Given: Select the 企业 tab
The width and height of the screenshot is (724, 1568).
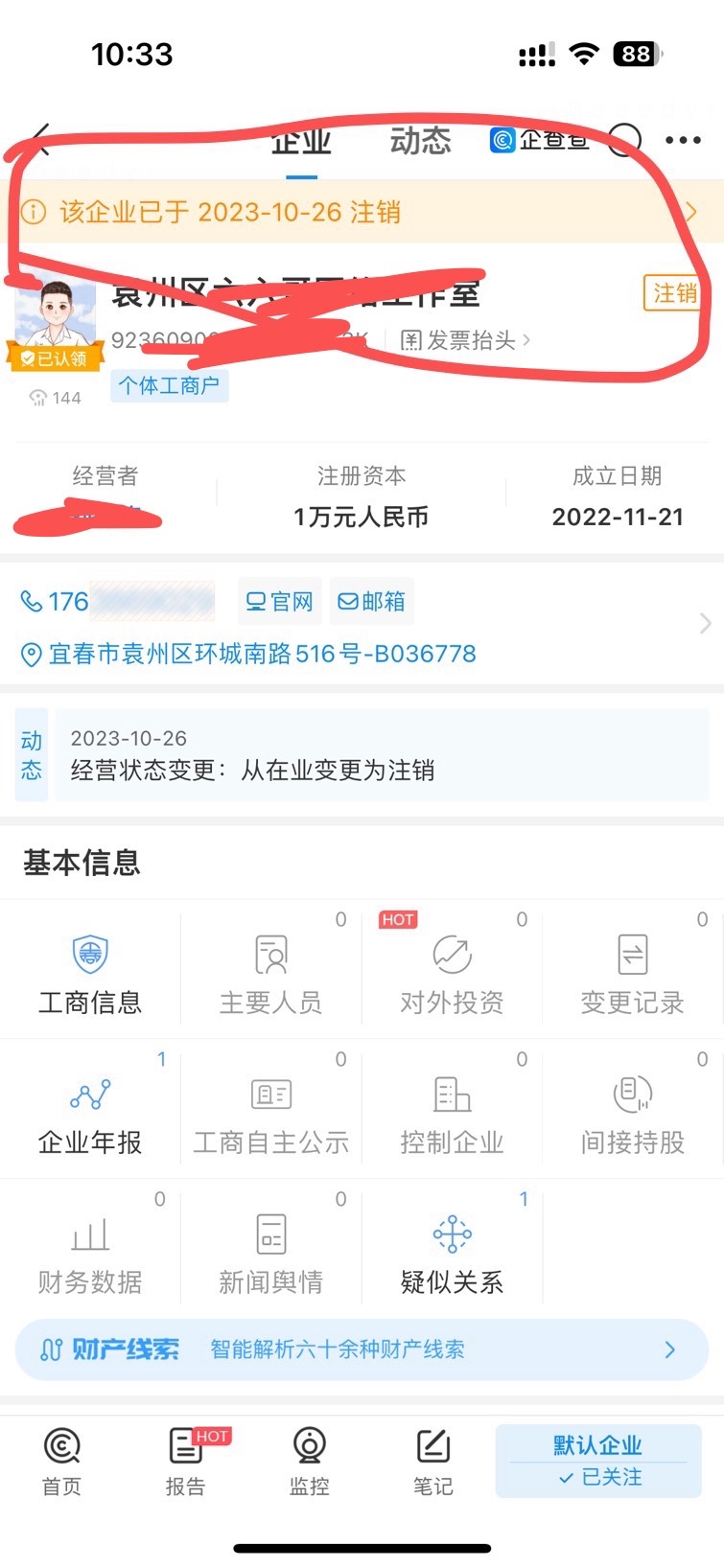Looking at the screenshot, I should [301, 143].
